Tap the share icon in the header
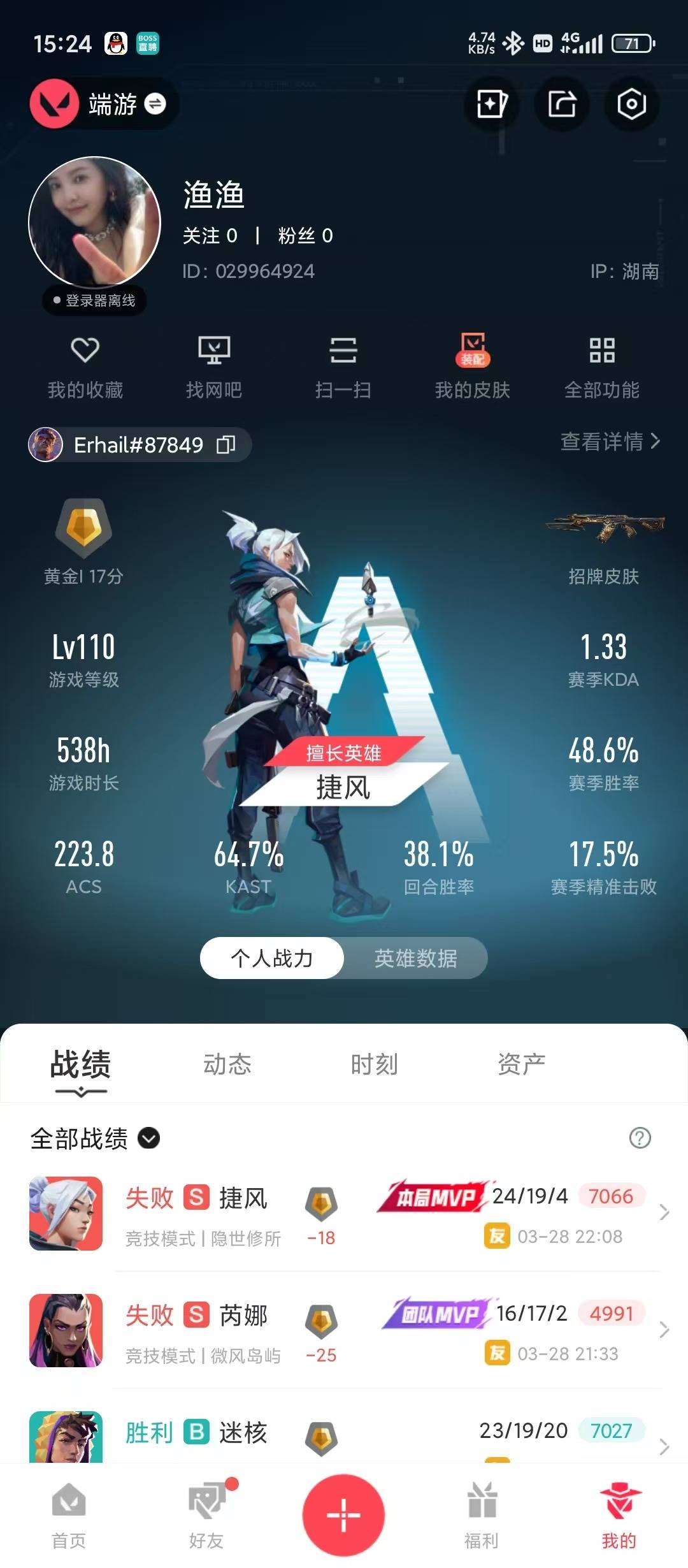The image size is (688, 1568). point(562,105)
